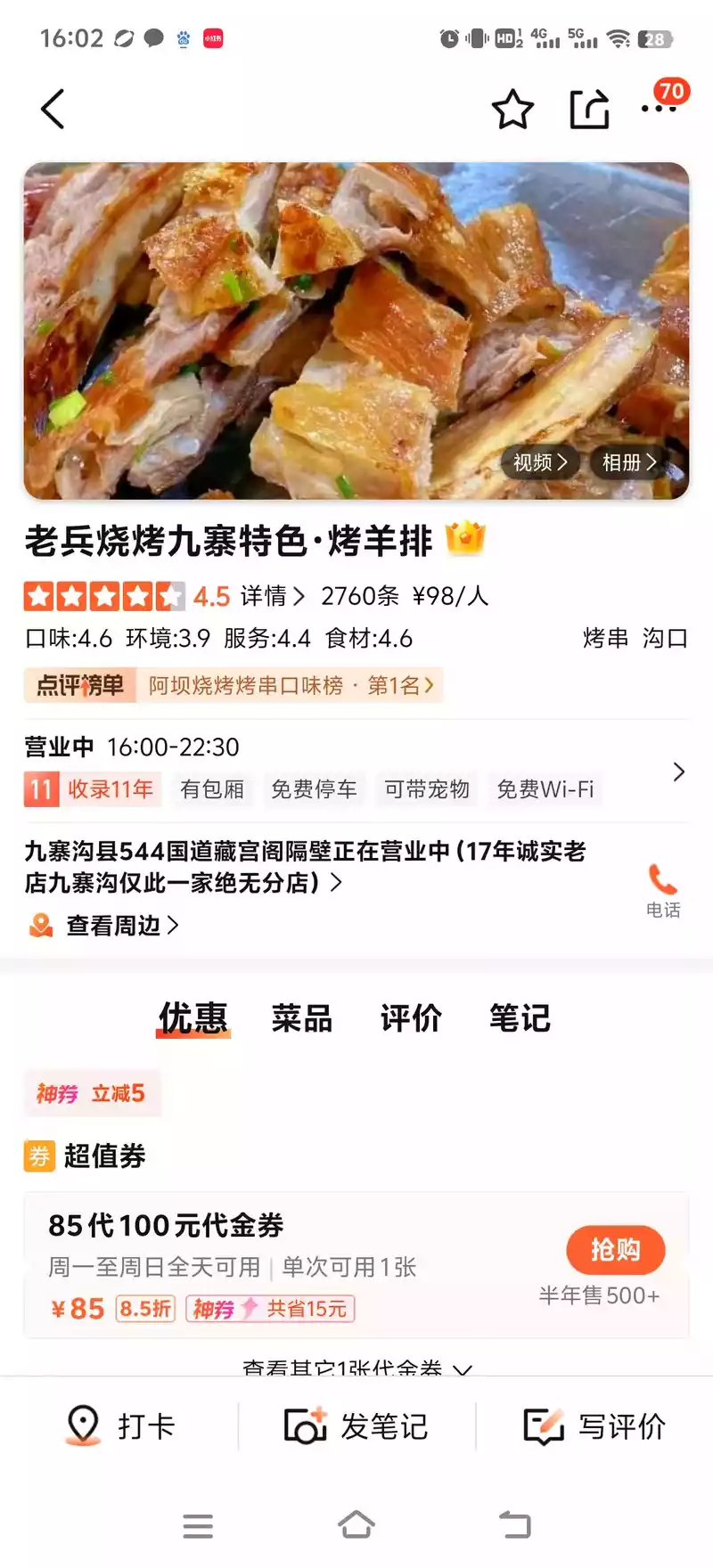Switch to the 评价 tab
Viewport: 713px width, 1568px height.
411,1017
